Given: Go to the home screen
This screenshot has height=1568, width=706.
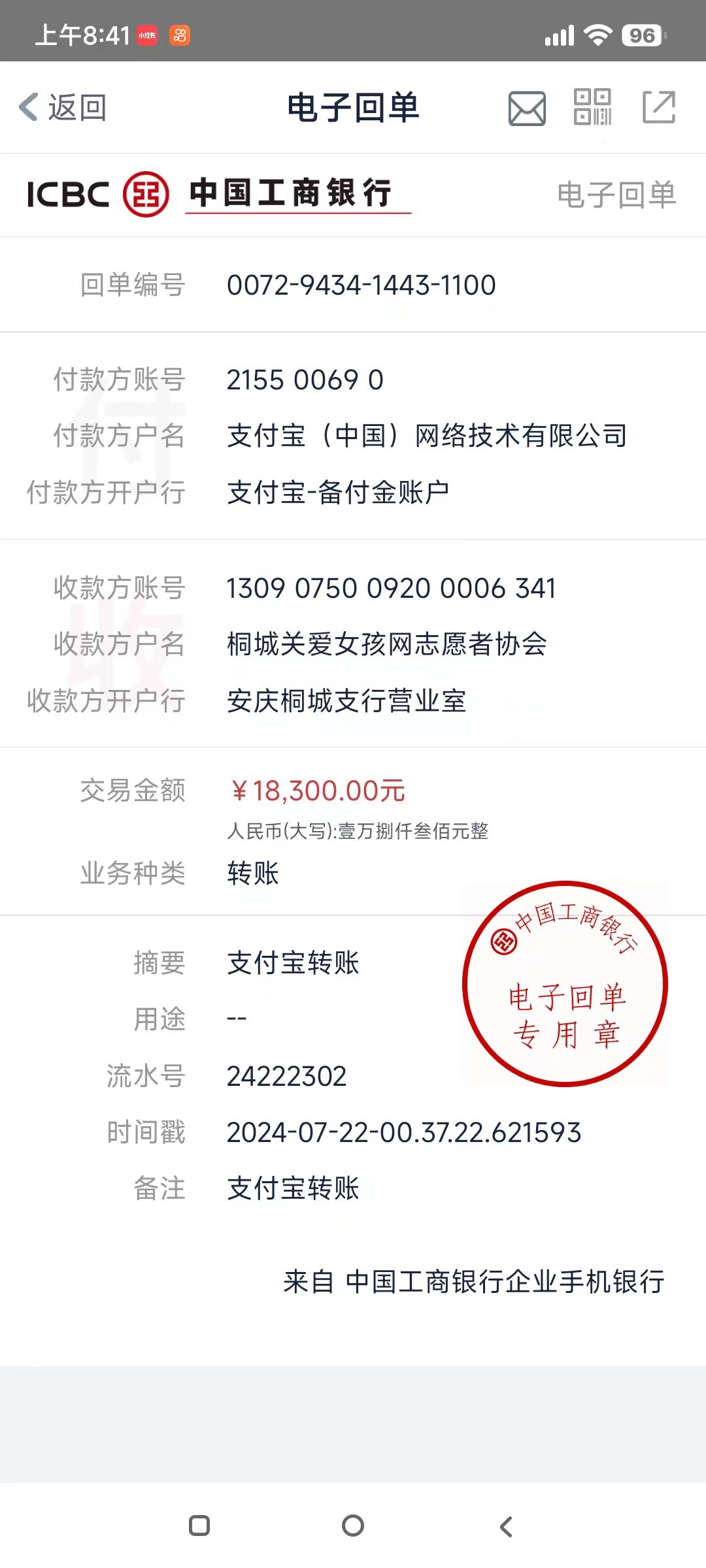Looking at the screenshot, I should coord(353,1526).
